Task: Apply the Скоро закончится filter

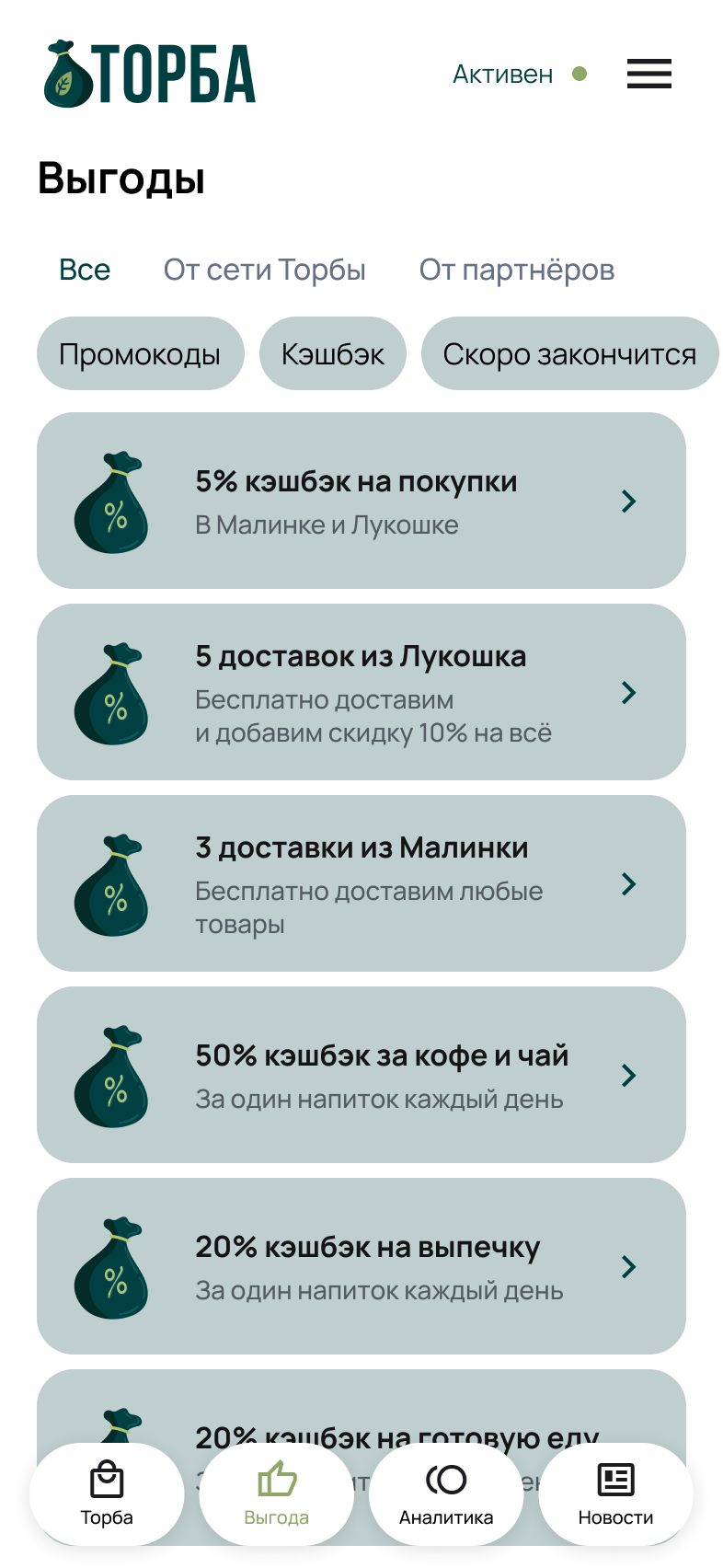Action: [x=569, y=354]
